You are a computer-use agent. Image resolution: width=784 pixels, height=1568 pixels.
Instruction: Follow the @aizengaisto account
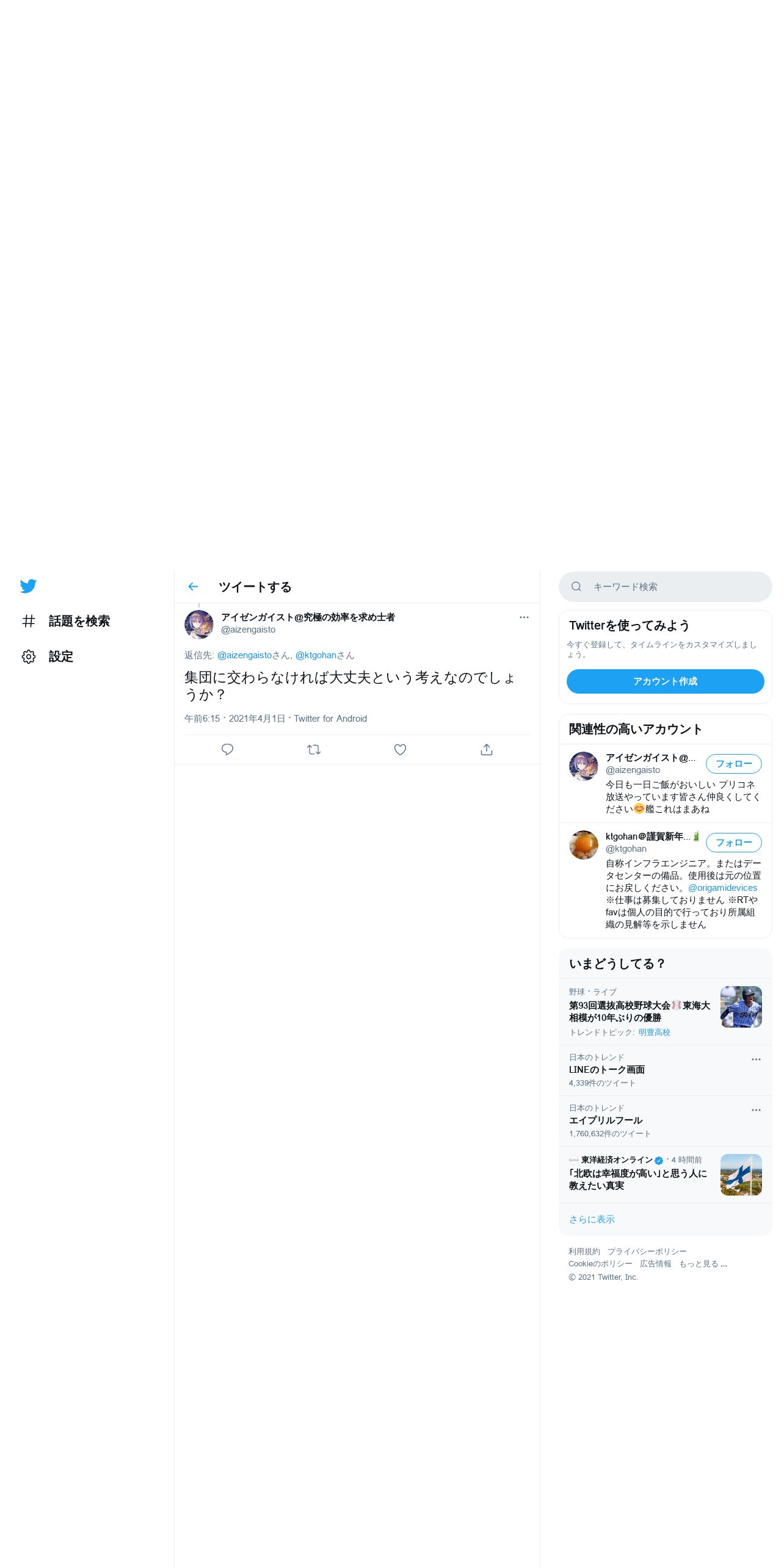(733, 764)
